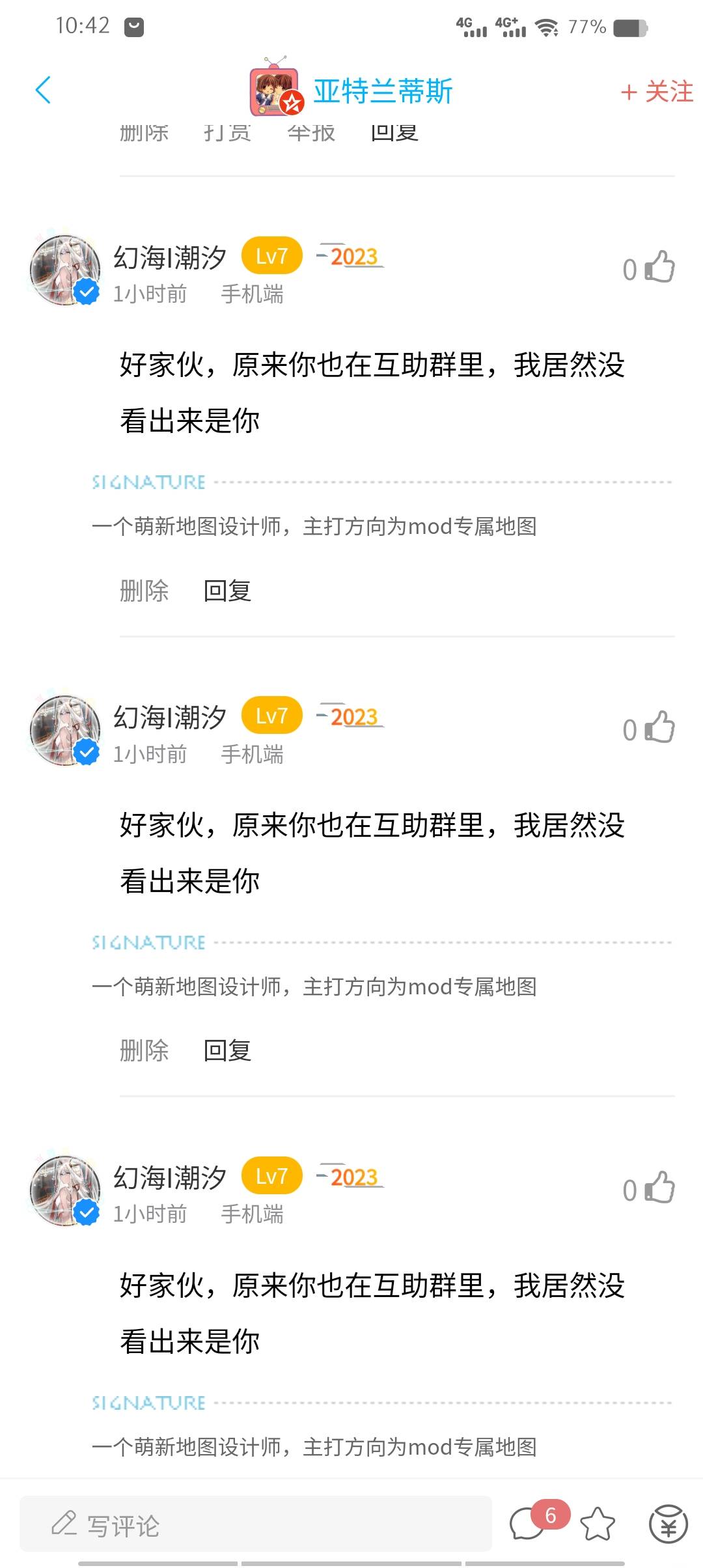This screenshot has width=703, height=1568.
Task: Go back using the header arrow
Action: [x=43, y=91]
